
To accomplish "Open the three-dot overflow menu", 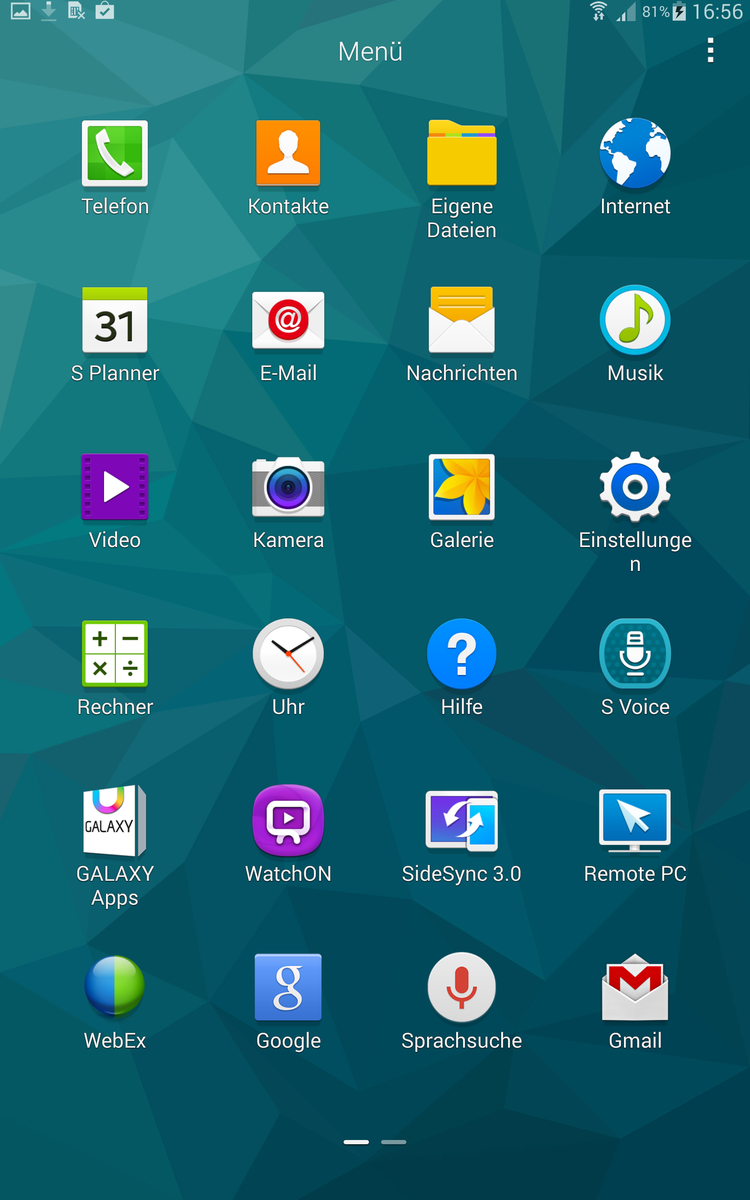I will pyautogui.click(x=710, y=51).
